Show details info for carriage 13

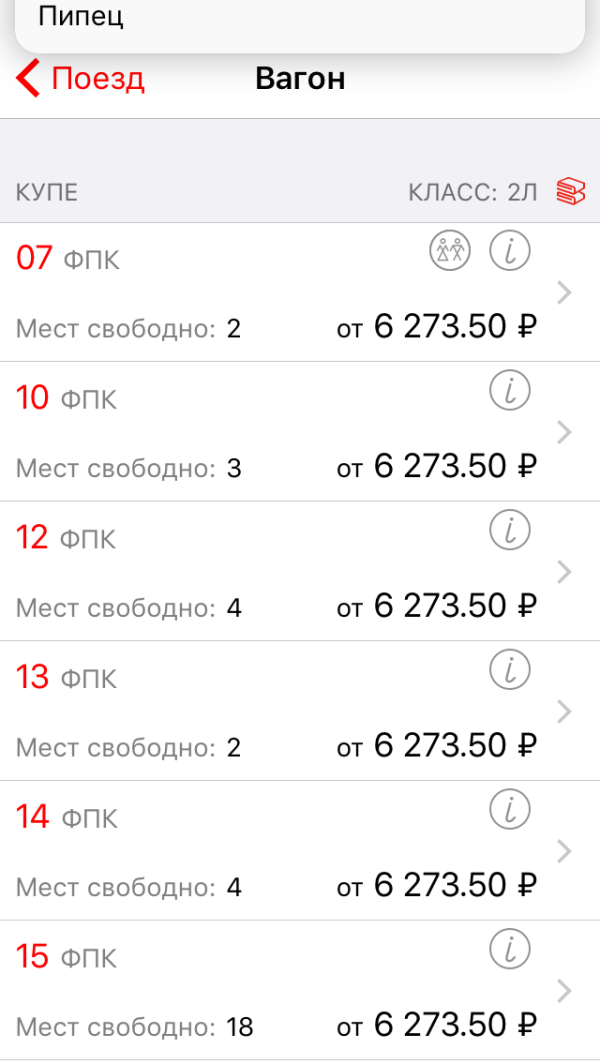click(x=509, y=671)
